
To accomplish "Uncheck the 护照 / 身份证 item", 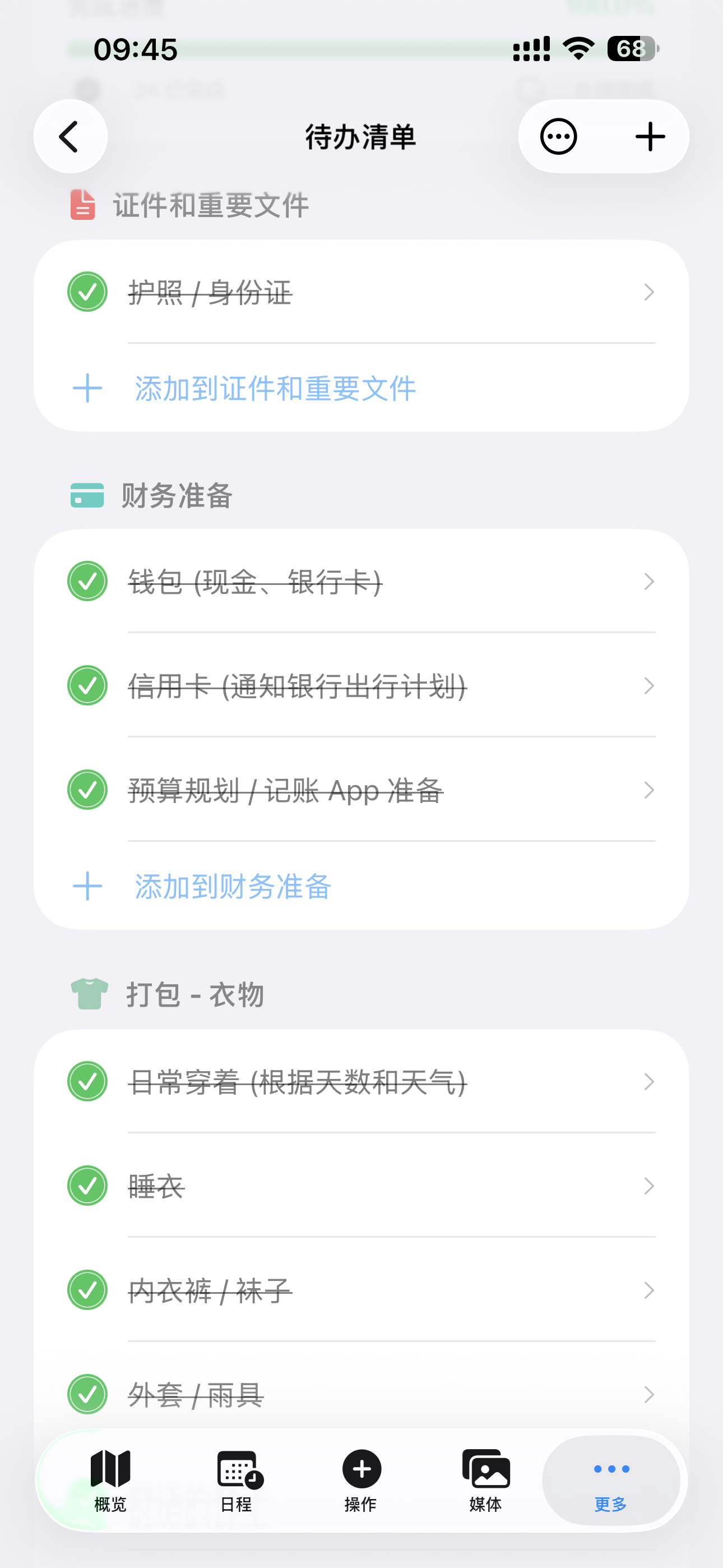I will pyautogui.click(x=87, y=292).
